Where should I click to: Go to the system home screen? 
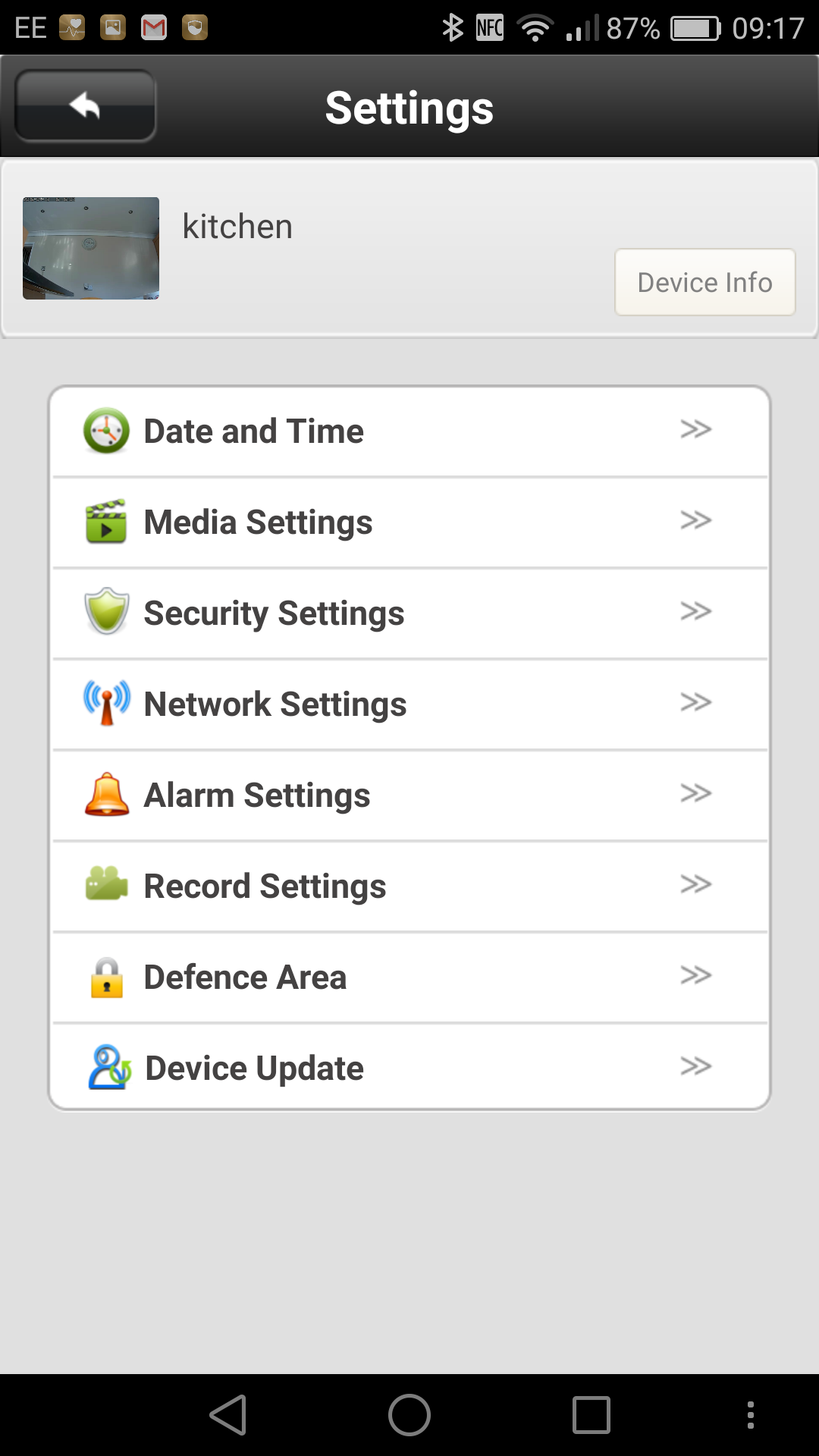[x=409, y=1415]
